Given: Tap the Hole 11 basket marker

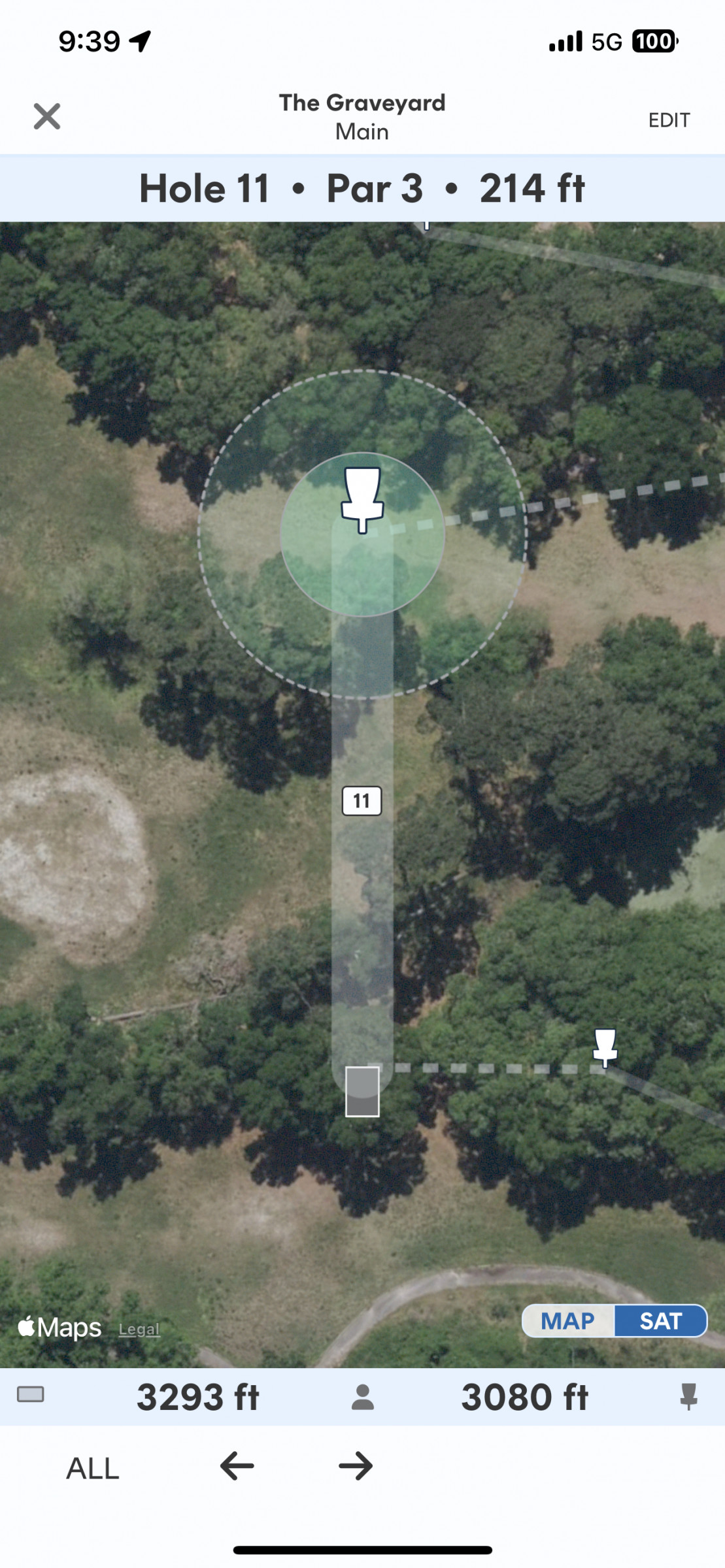Looking at the screenshot, I should coord(362,500).
